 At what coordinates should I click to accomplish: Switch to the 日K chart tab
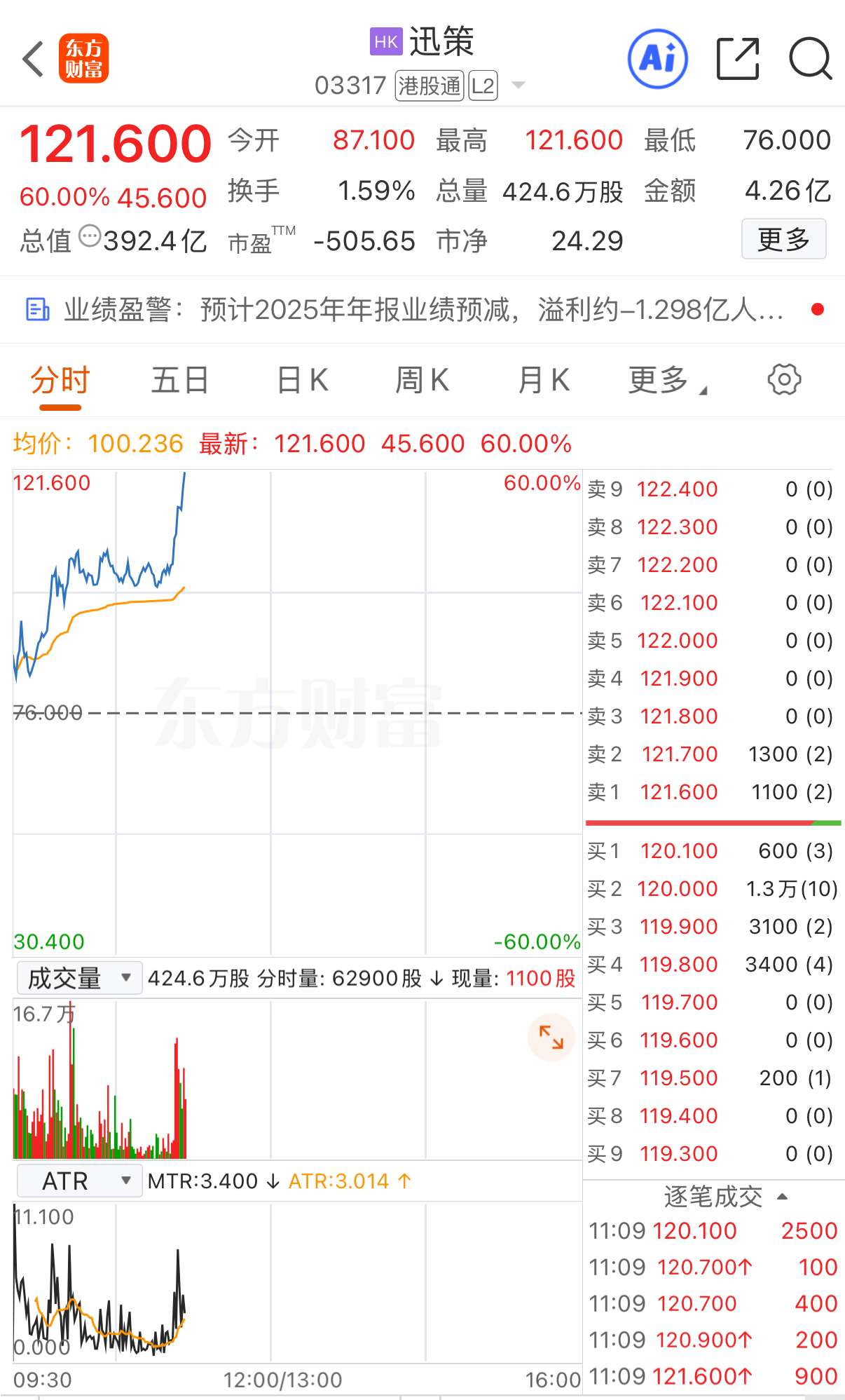click(303, 381)
